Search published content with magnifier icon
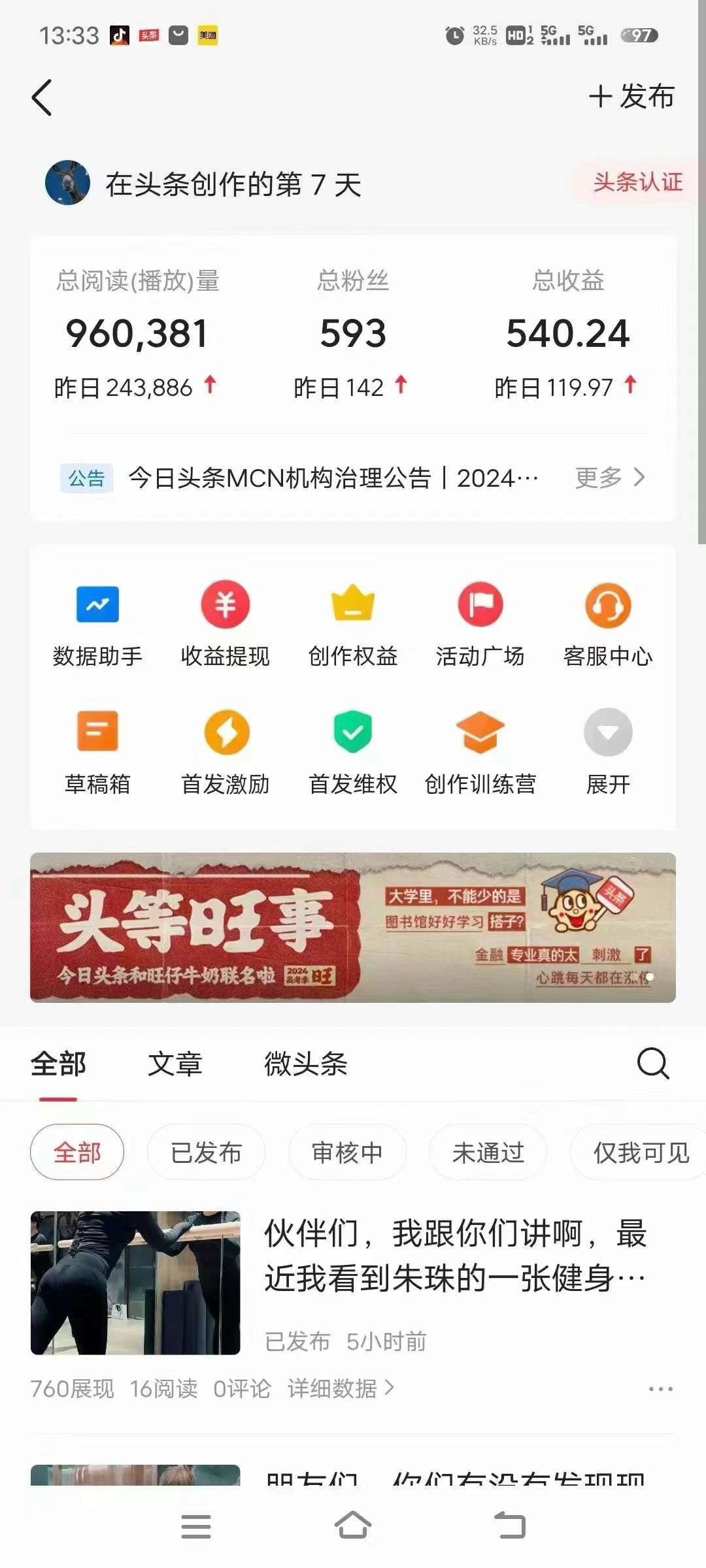The image size is (706, 1568). [653, 1064]
